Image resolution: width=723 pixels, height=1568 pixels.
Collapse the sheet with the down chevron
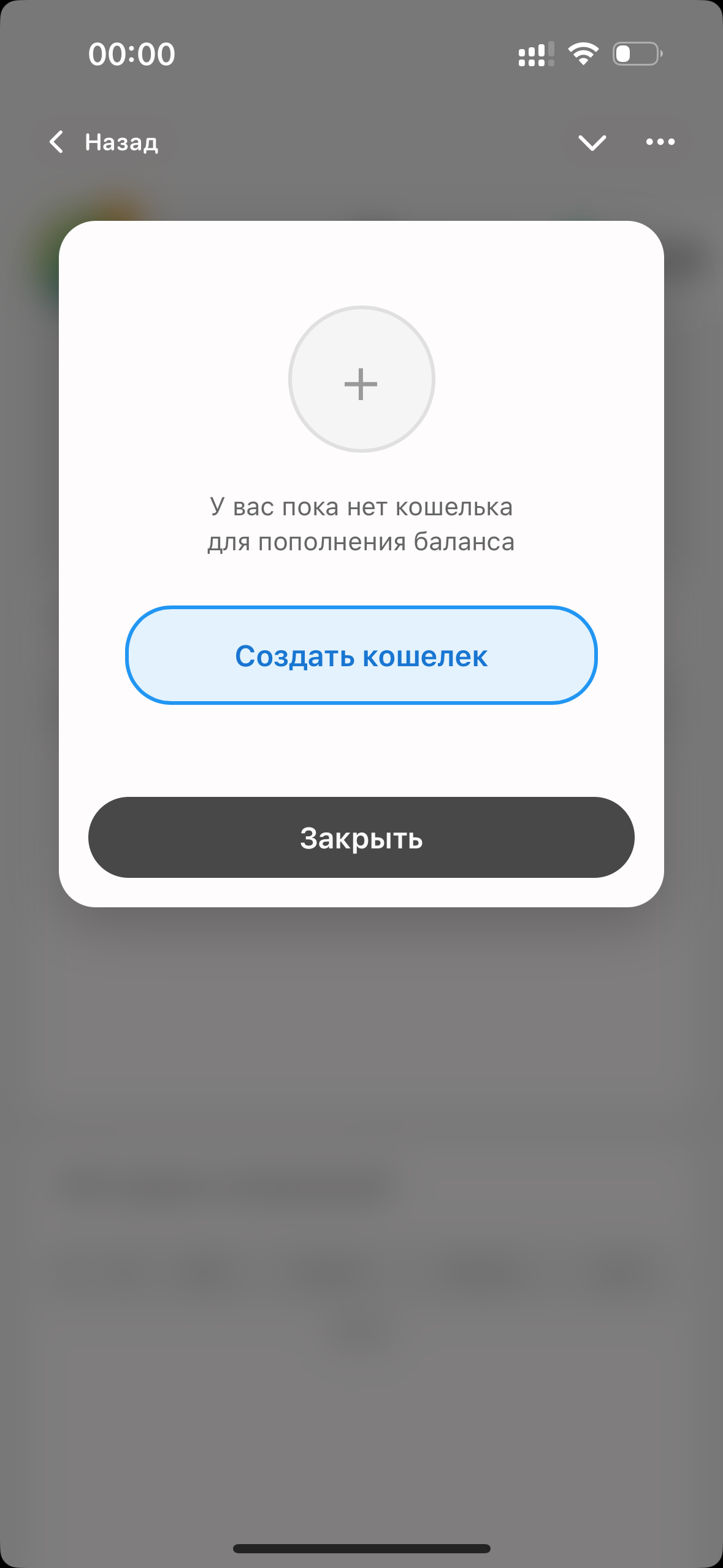click(592, 142)
